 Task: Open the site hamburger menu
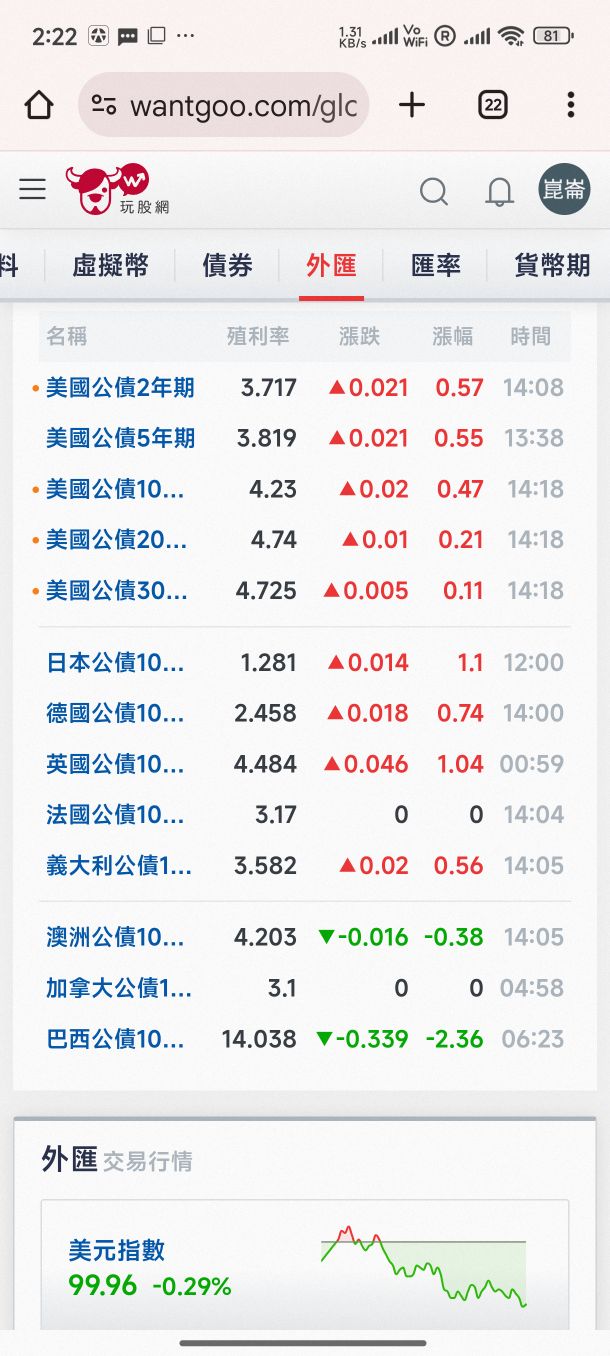[33, 190]
